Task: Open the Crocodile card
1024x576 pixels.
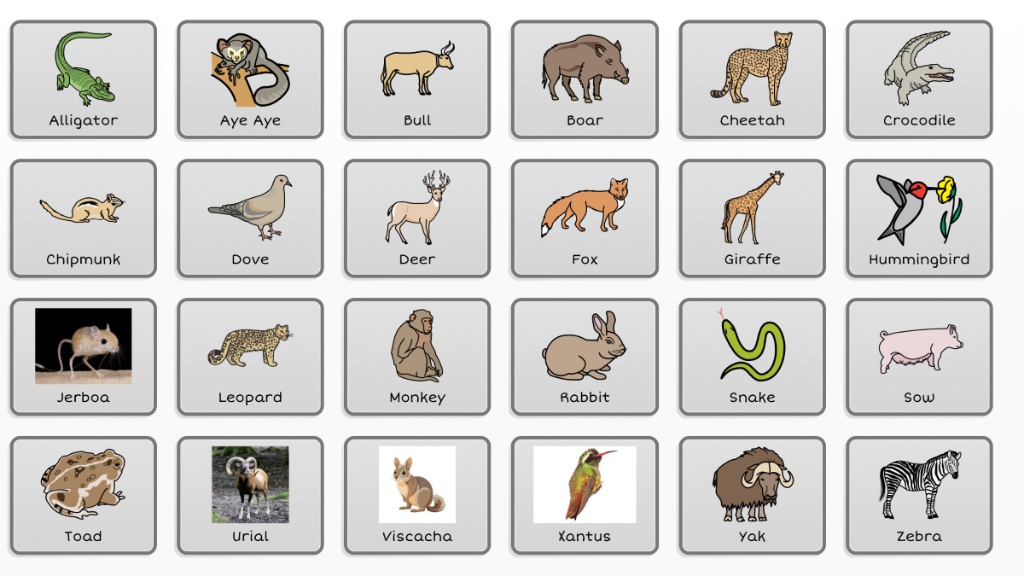Action: click(x=919, y=79)
